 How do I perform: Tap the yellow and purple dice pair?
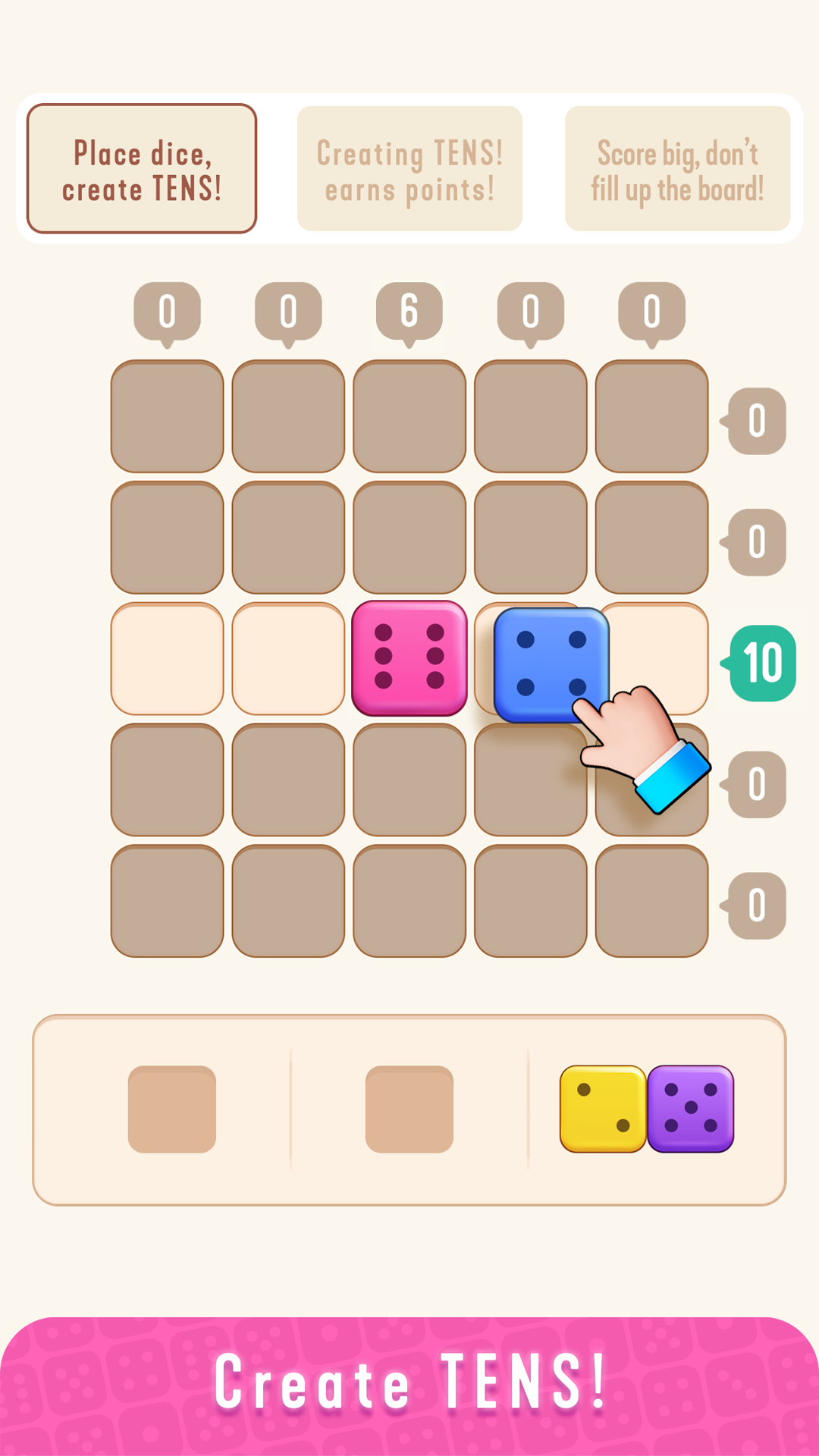click(647, 1109)
